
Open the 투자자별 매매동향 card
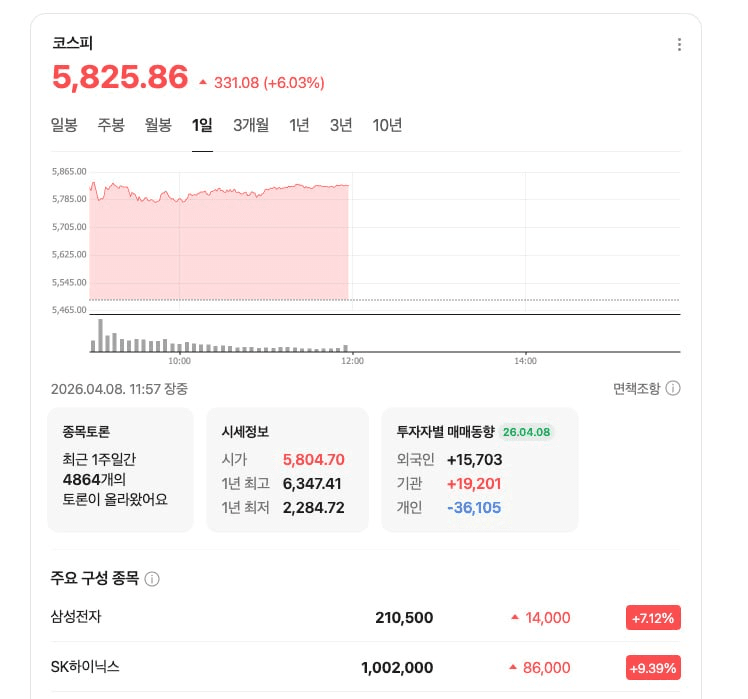click(x=479, y=469)
